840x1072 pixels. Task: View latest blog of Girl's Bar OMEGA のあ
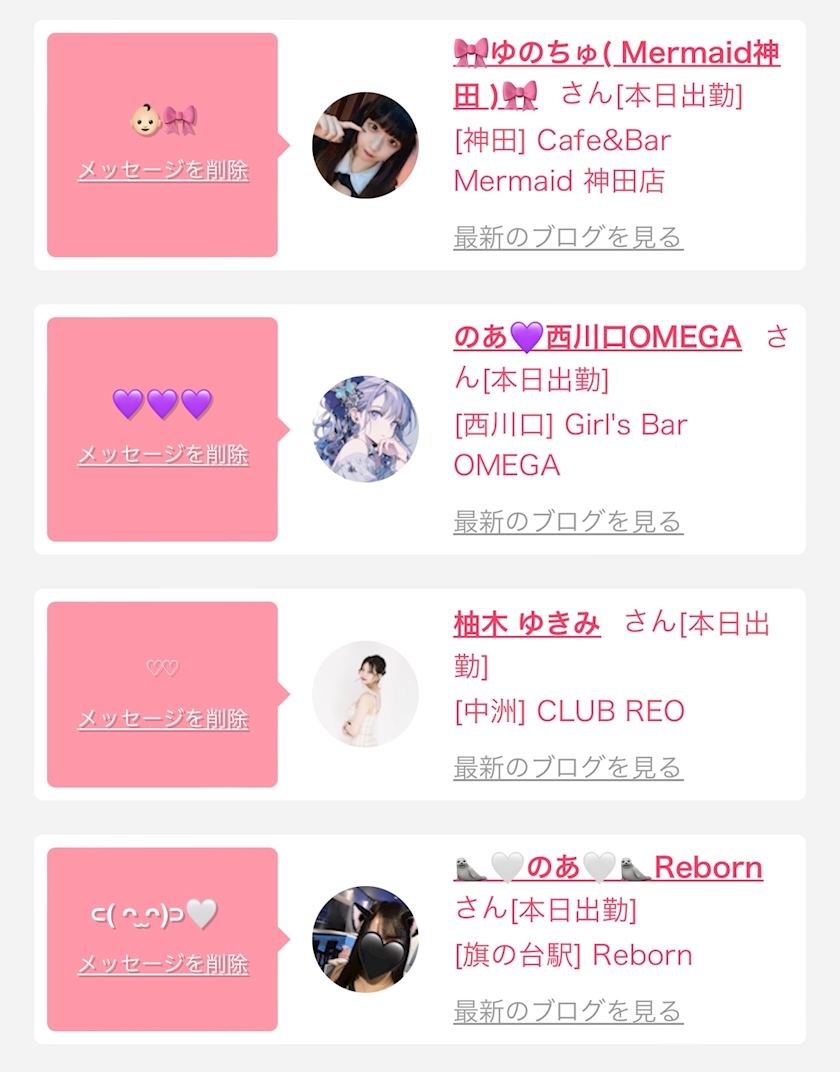[x=568, y=522]
